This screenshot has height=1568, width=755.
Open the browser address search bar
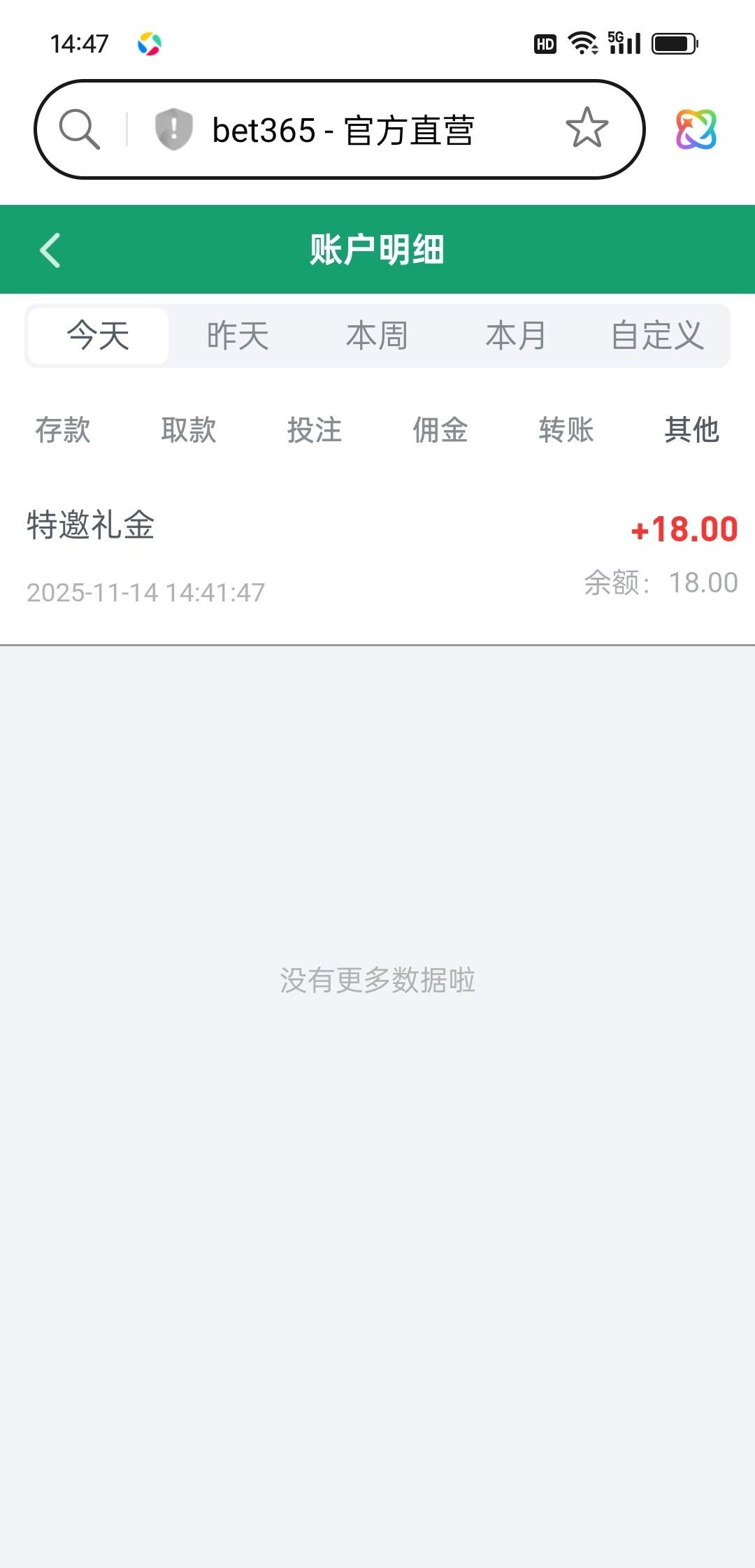[x=343, y=130]
